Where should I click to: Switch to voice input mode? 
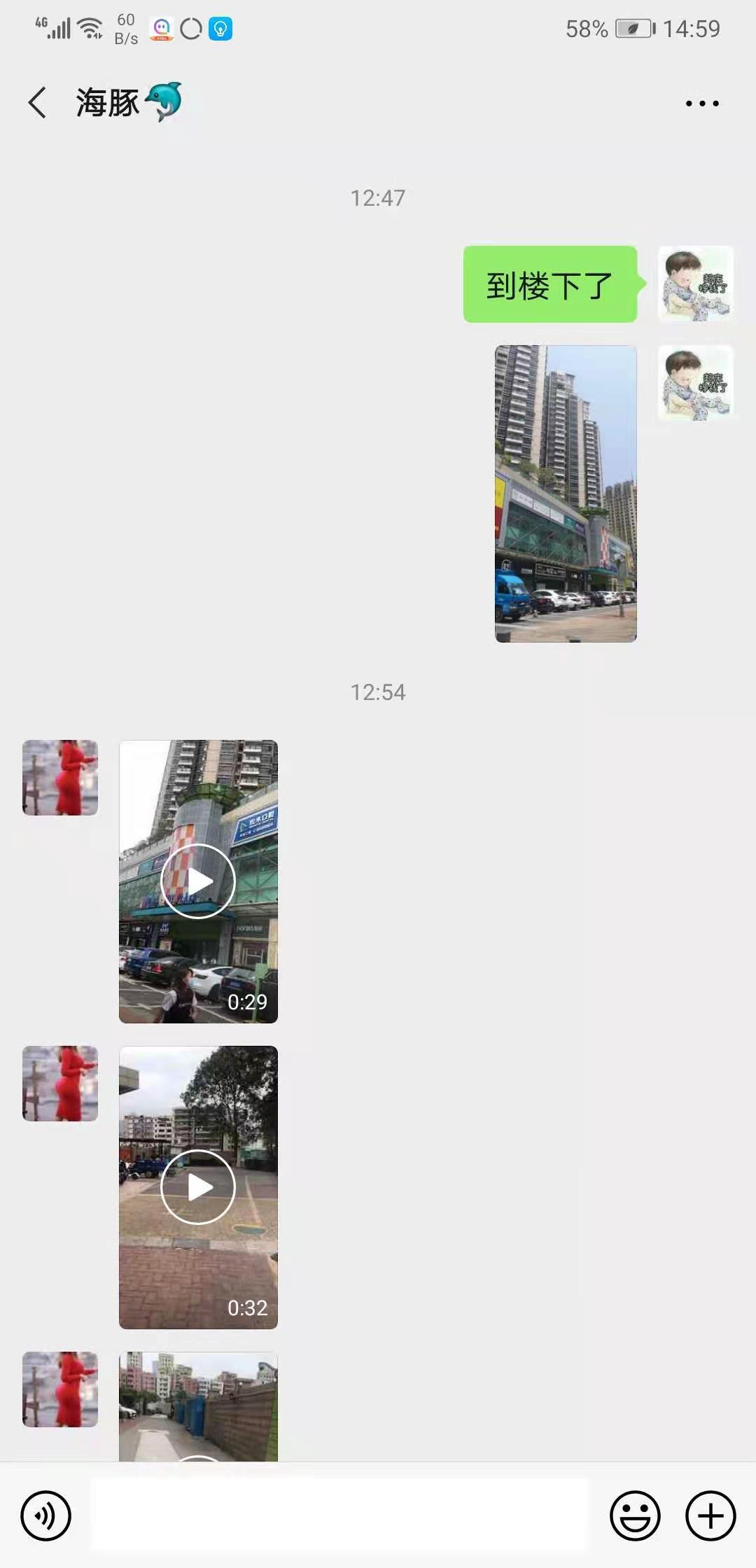coord(46,1515)
